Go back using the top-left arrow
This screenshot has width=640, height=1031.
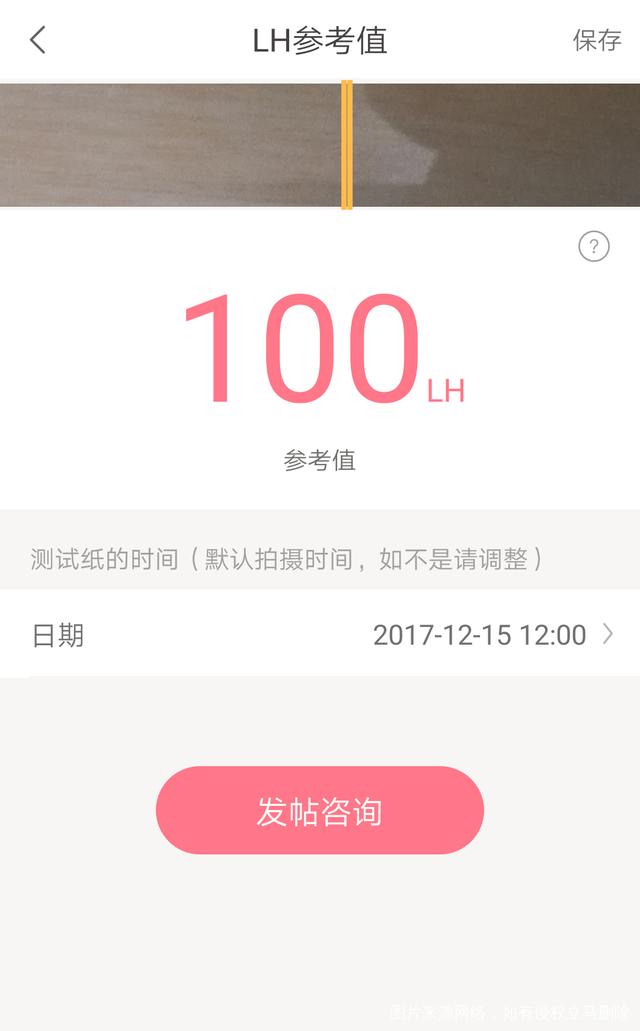click(x=38, y=40)
